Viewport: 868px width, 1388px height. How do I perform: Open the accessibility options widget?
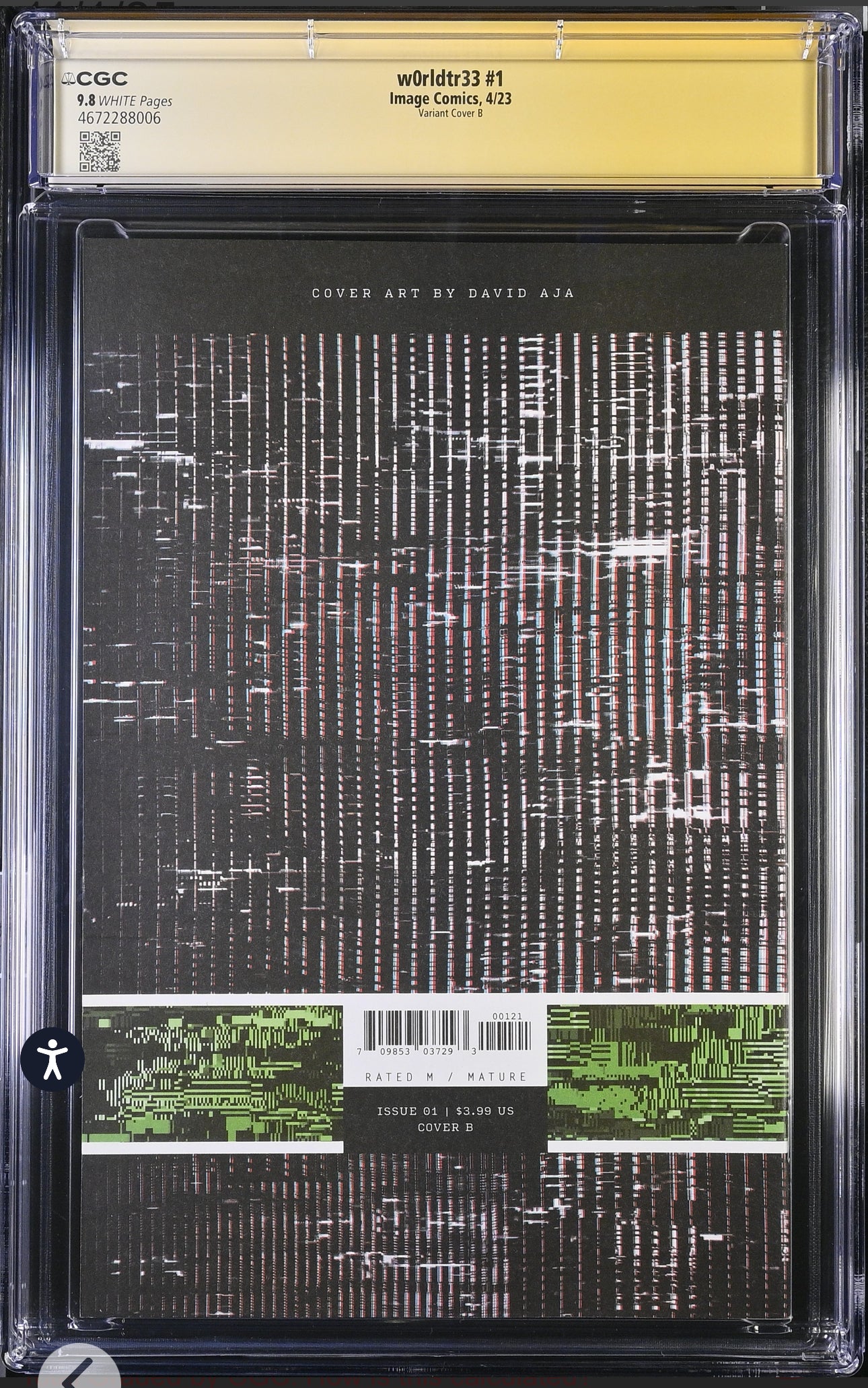coord(52,1059)
